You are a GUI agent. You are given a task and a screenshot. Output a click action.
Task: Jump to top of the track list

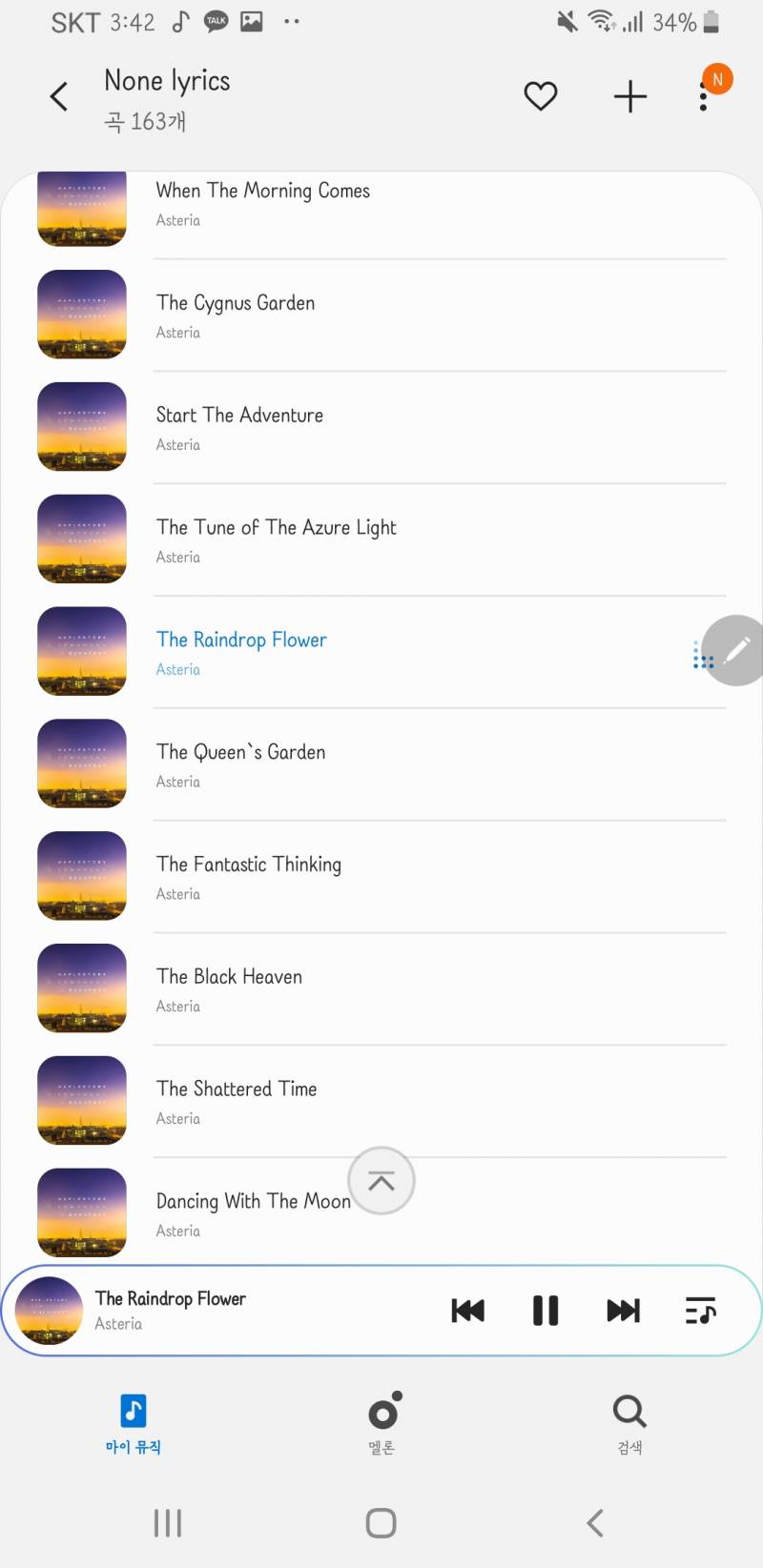click(381, 1181)
